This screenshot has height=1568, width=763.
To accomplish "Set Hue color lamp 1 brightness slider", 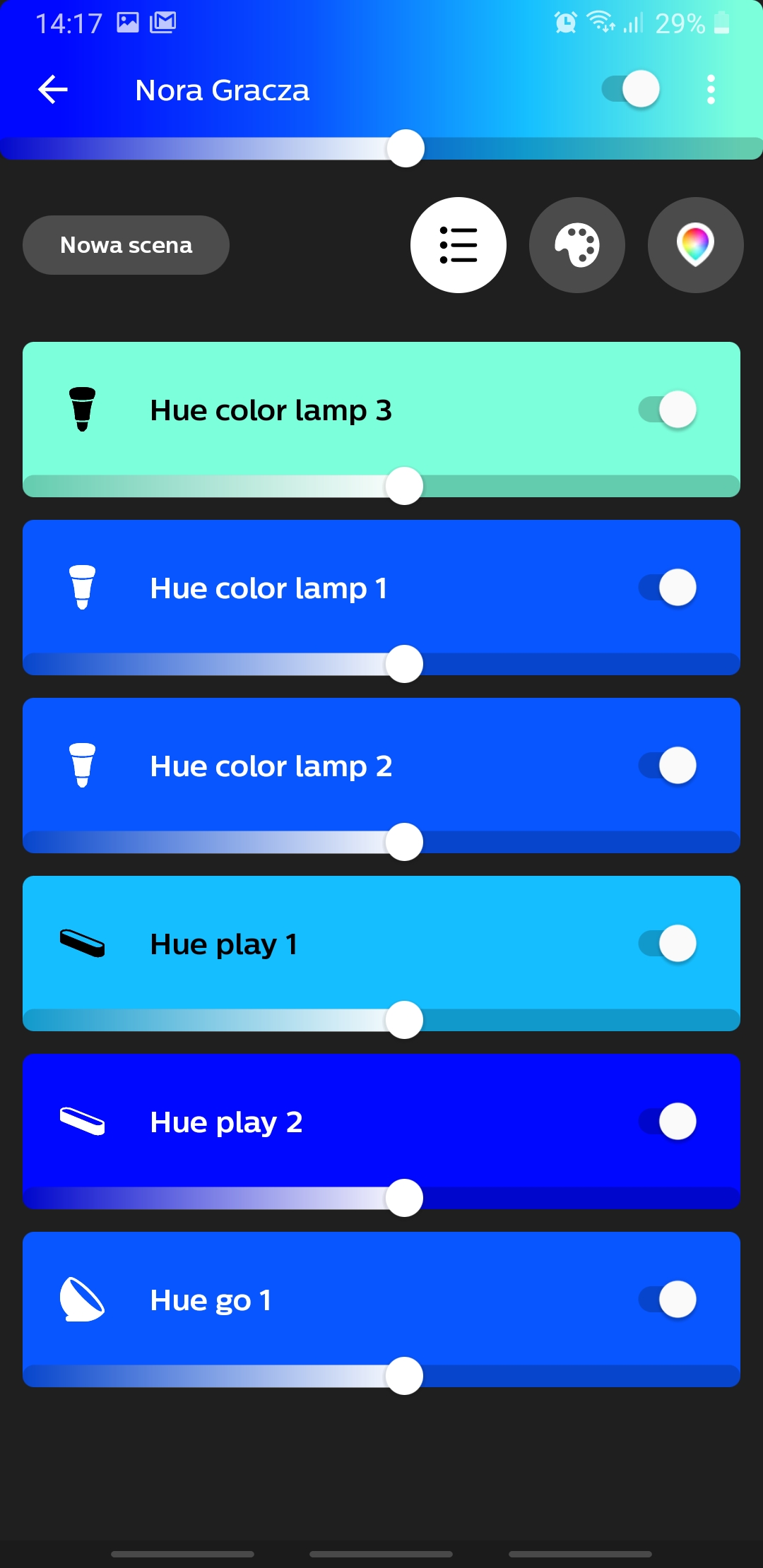I will (405, 664).
